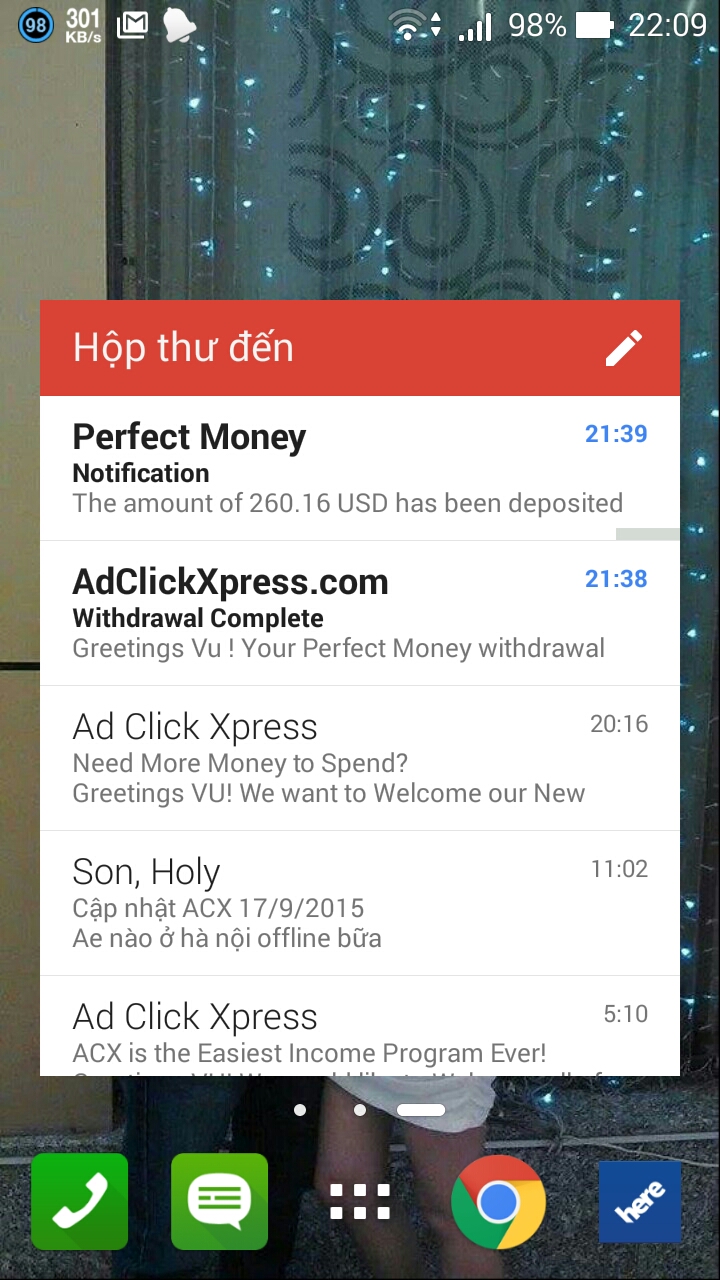Open the Messaging app
The width and height of the screenshot is (720, 1280).
(219, 1201)
